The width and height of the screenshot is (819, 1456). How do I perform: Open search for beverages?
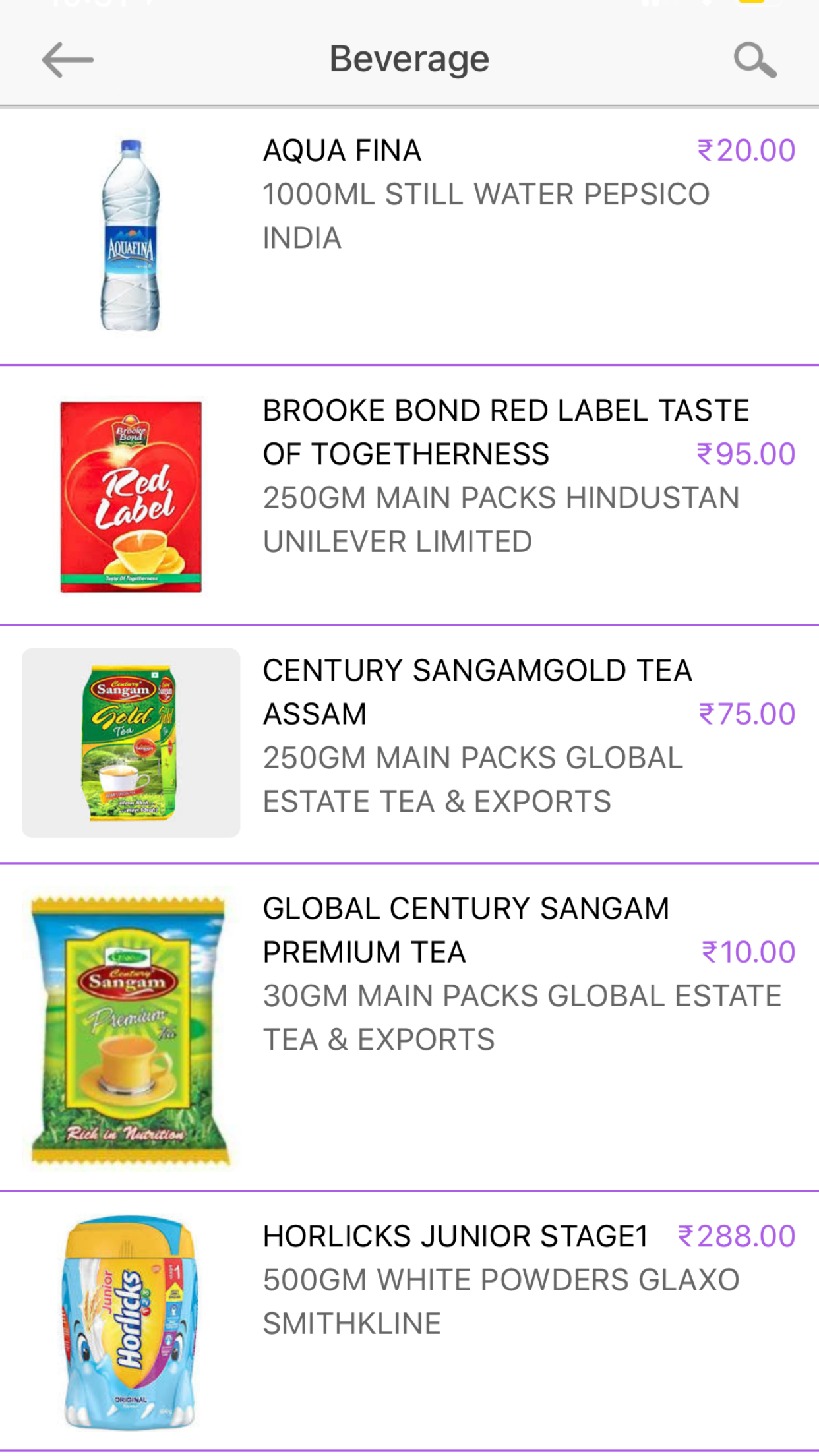(x=755, y=60)
